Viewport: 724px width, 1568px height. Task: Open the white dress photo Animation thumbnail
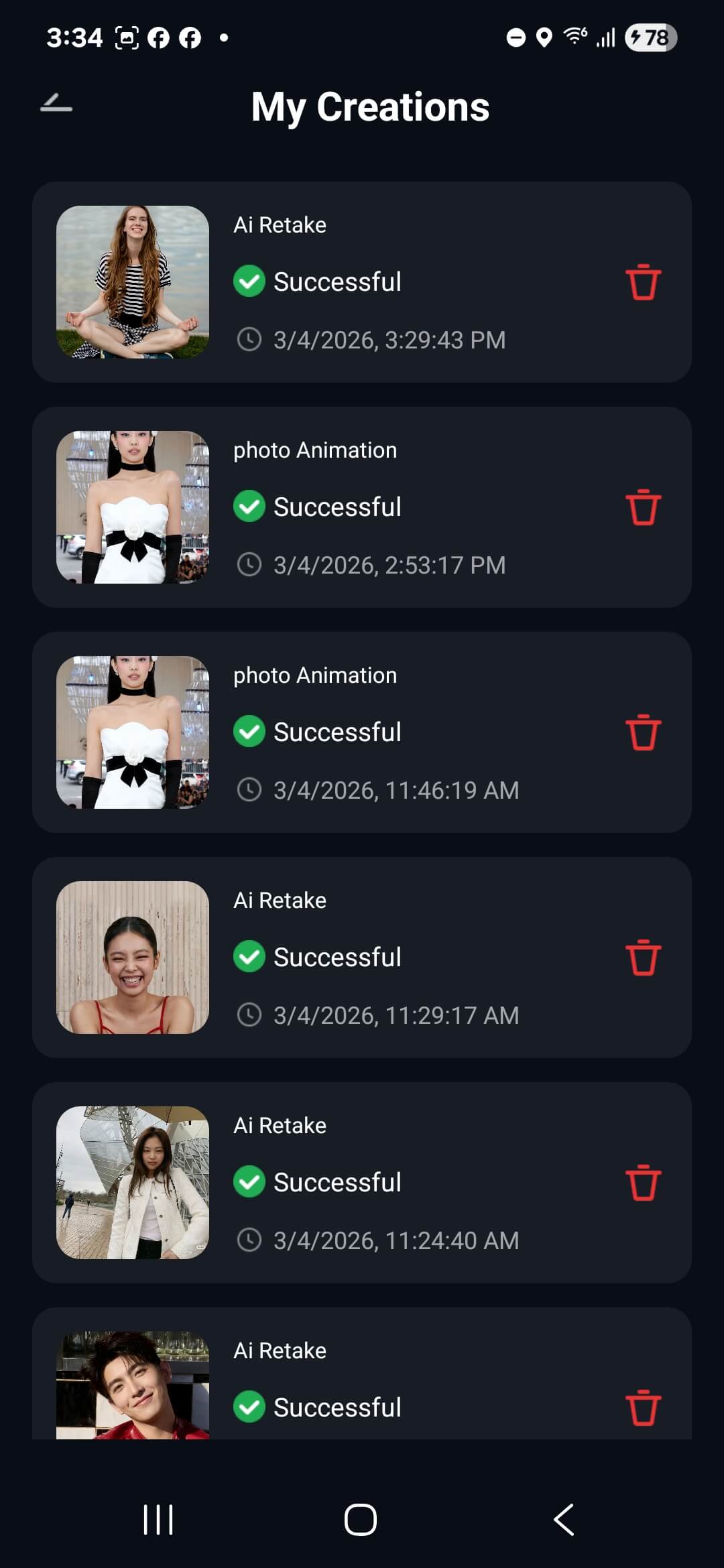[133, 507]
